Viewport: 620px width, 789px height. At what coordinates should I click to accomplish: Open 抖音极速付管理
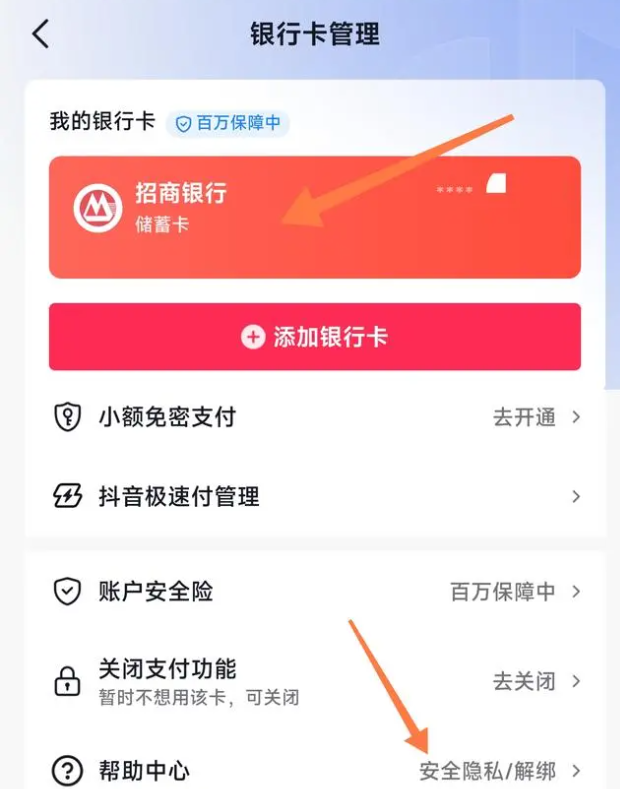click(x=314, y=496)
